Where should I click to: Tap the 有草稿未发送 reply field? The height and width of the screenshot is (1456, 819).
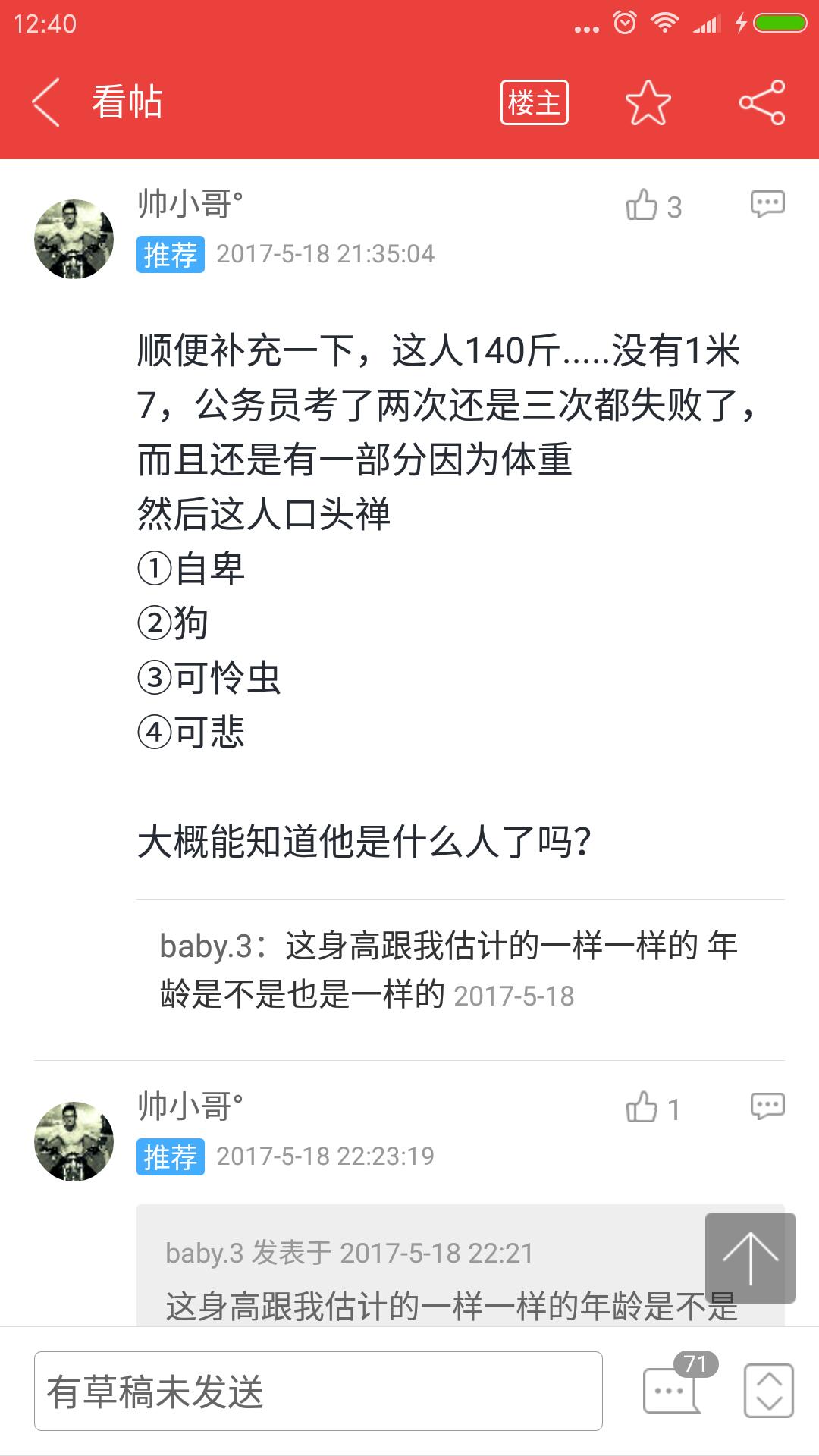318,1392
